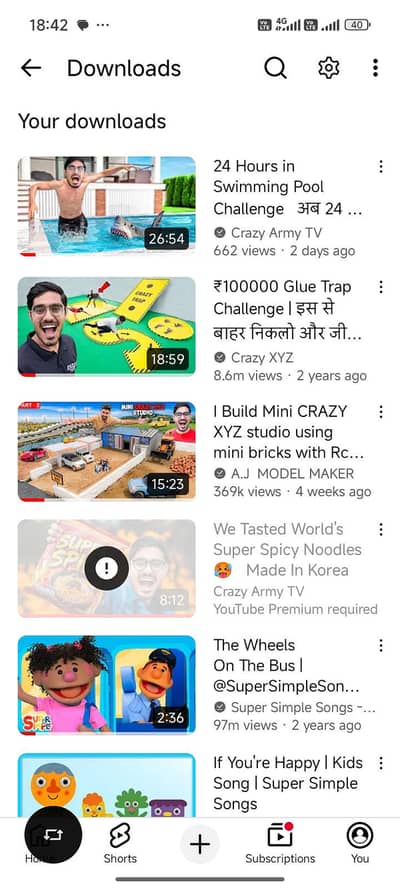The image size is (400, 888).
Task: Tap the floating repeat button
Action: pyautogui.click(x=53, y=835)
